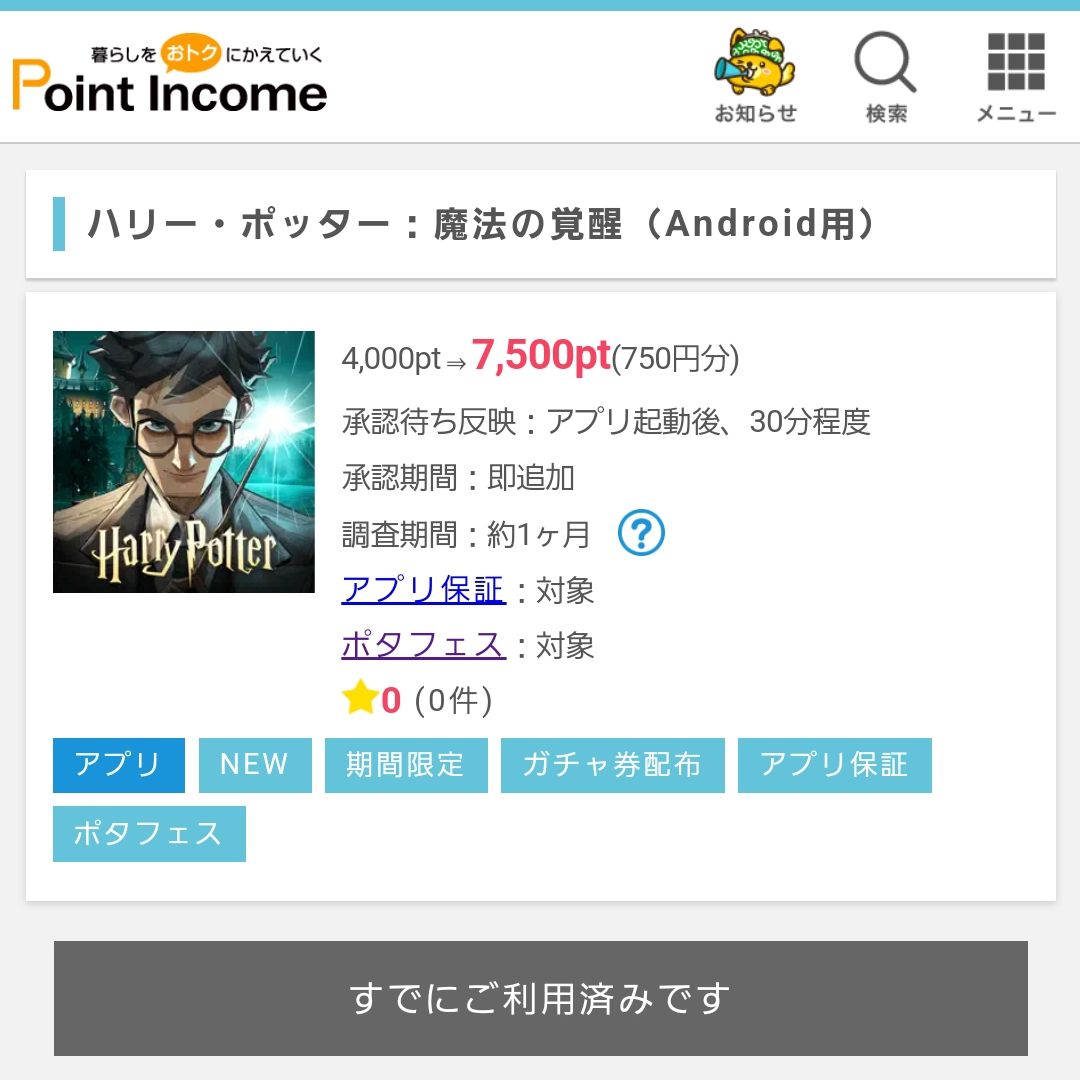The height and width of the screenshot is (1080, 1080).
Task: Open the 検索 search icon
Action: point(886,78)
